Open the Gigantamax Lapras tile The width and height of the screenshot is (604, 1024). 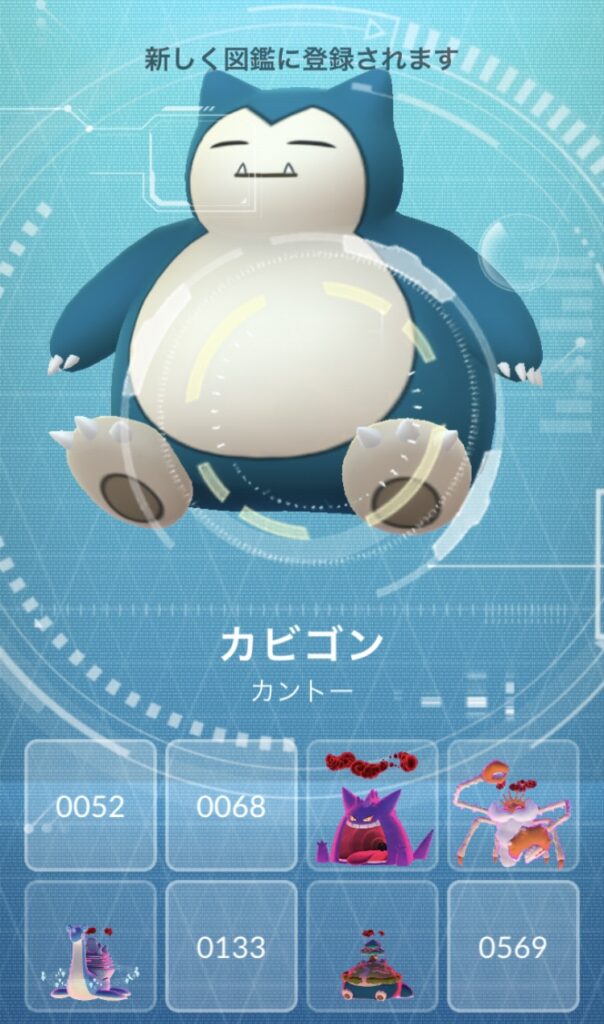pos(90,946)
